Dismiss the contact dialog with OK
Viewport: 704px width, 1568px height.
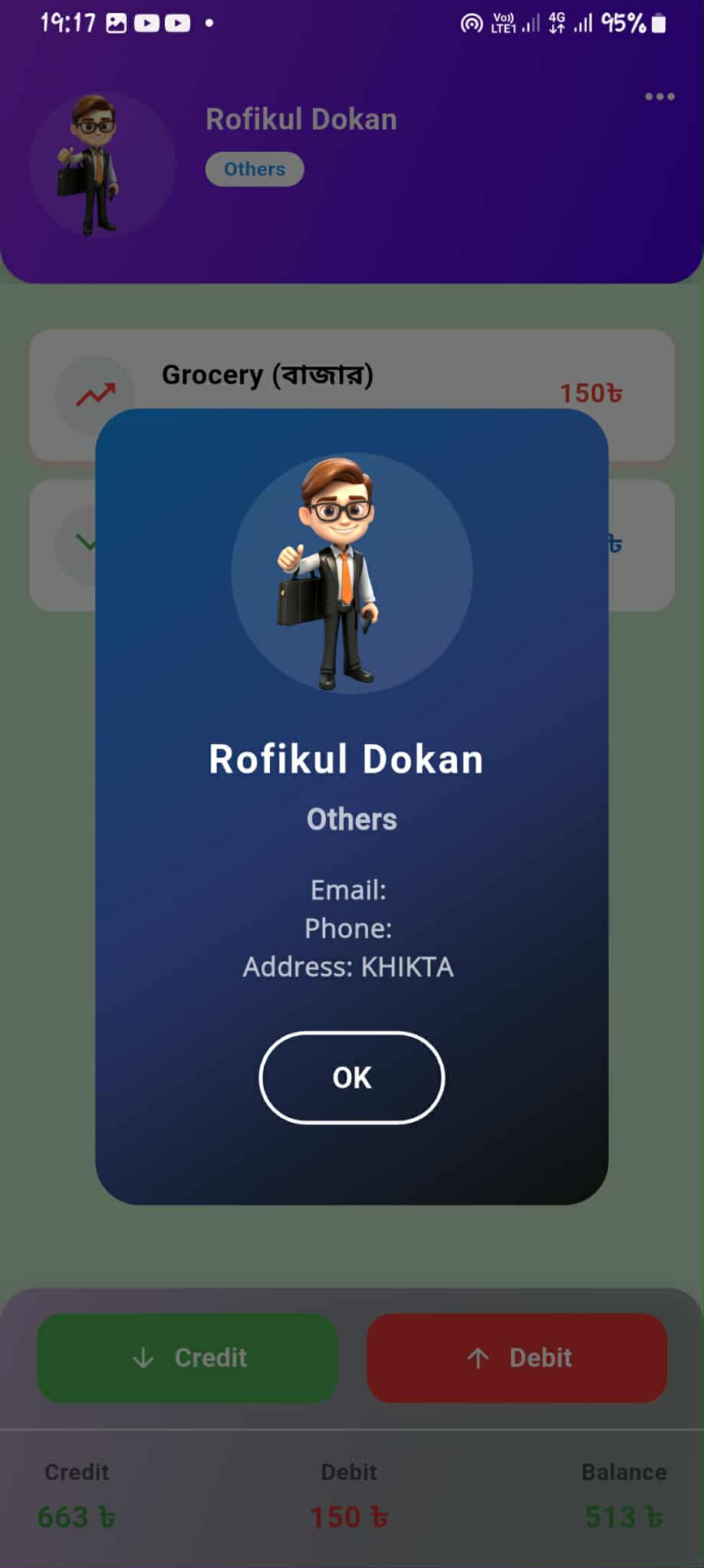351,1077
